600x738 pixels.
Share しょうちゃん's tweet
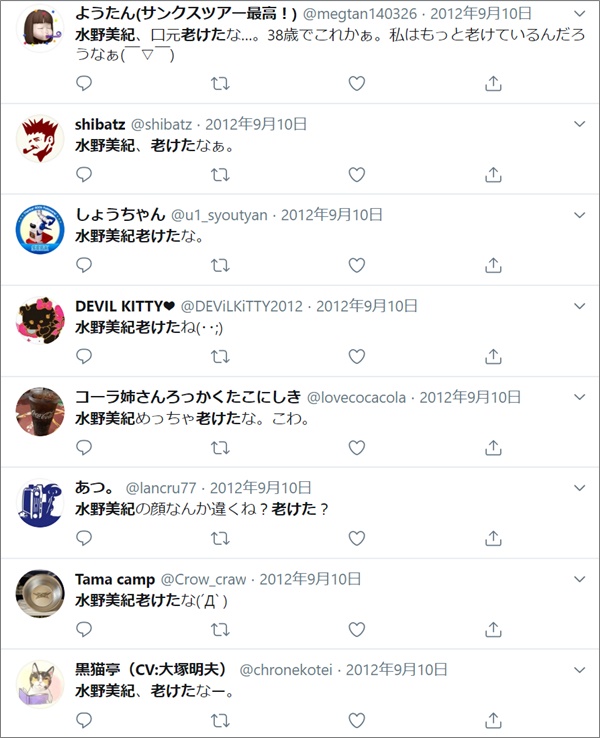tap(493, 265)
